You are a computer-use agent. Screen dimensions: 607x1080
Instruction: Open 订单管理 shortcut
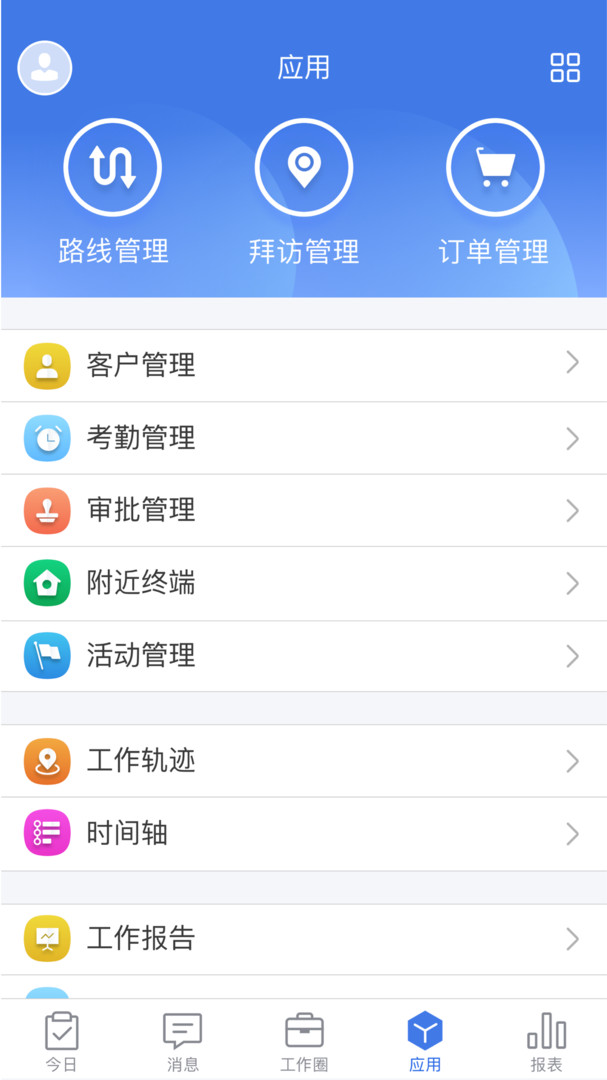494,192
